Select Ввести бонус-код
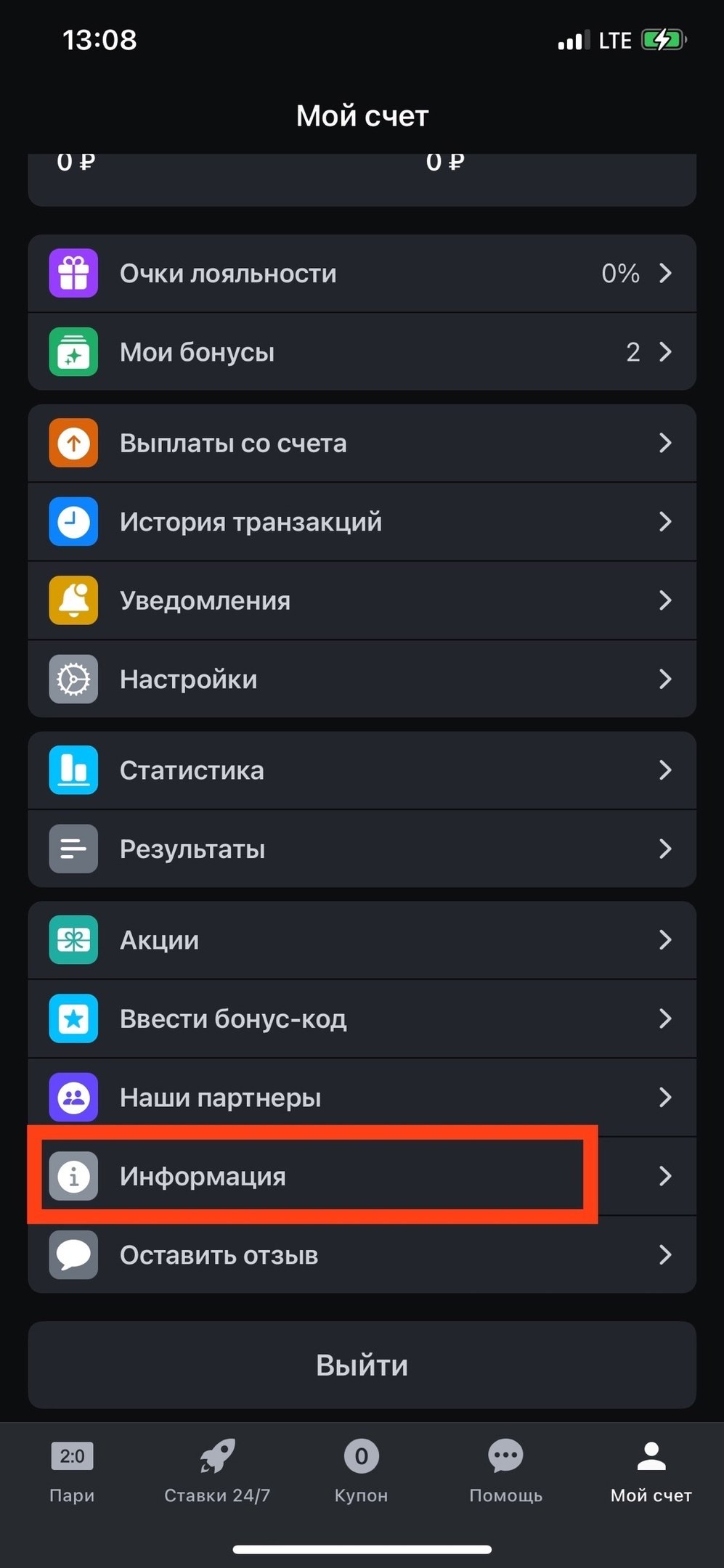The width and height of the screenshot is (724, 1568). click(362, 1018)
